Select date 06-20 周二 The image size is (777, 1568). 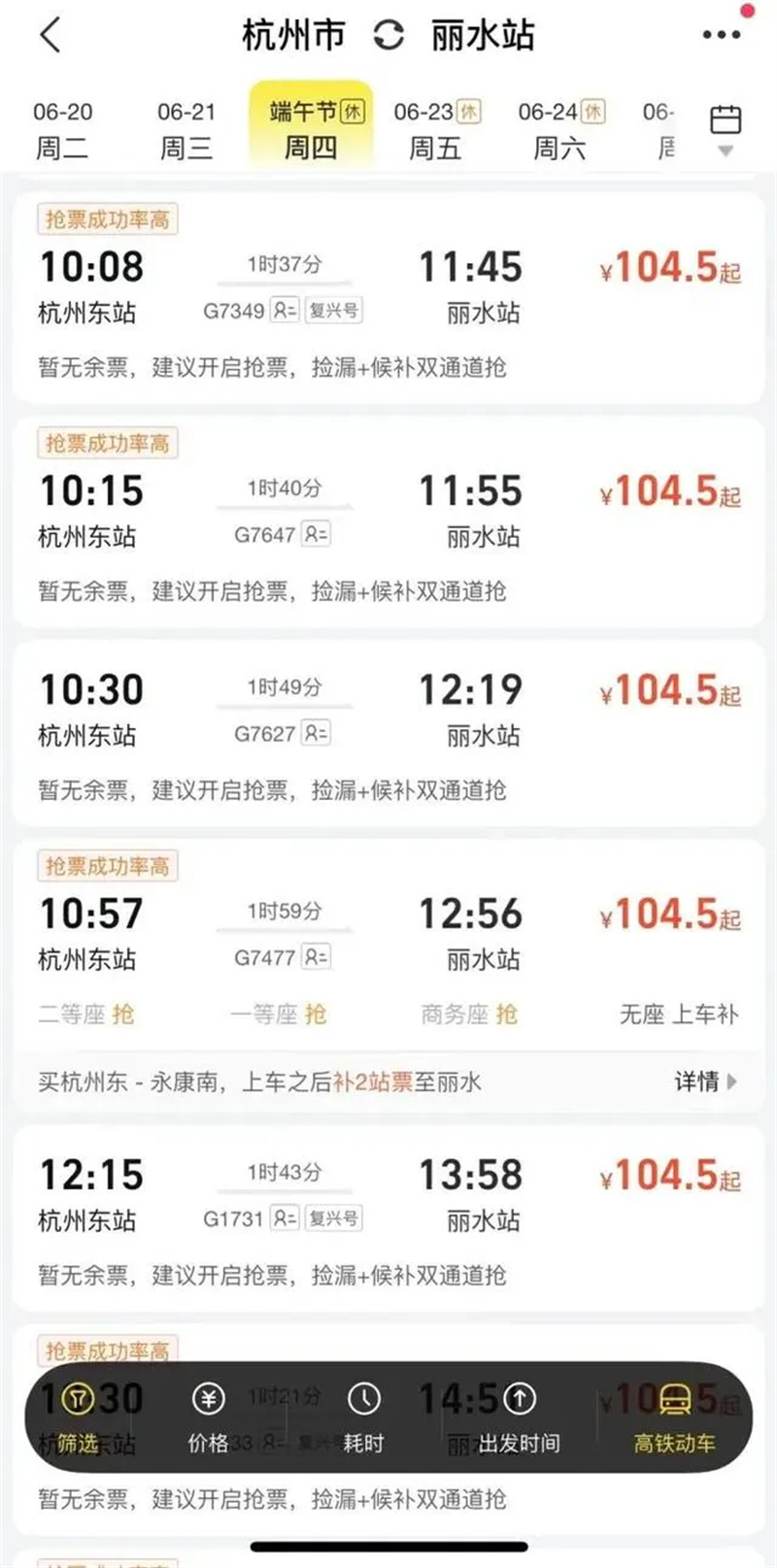(x=63, y=130)
